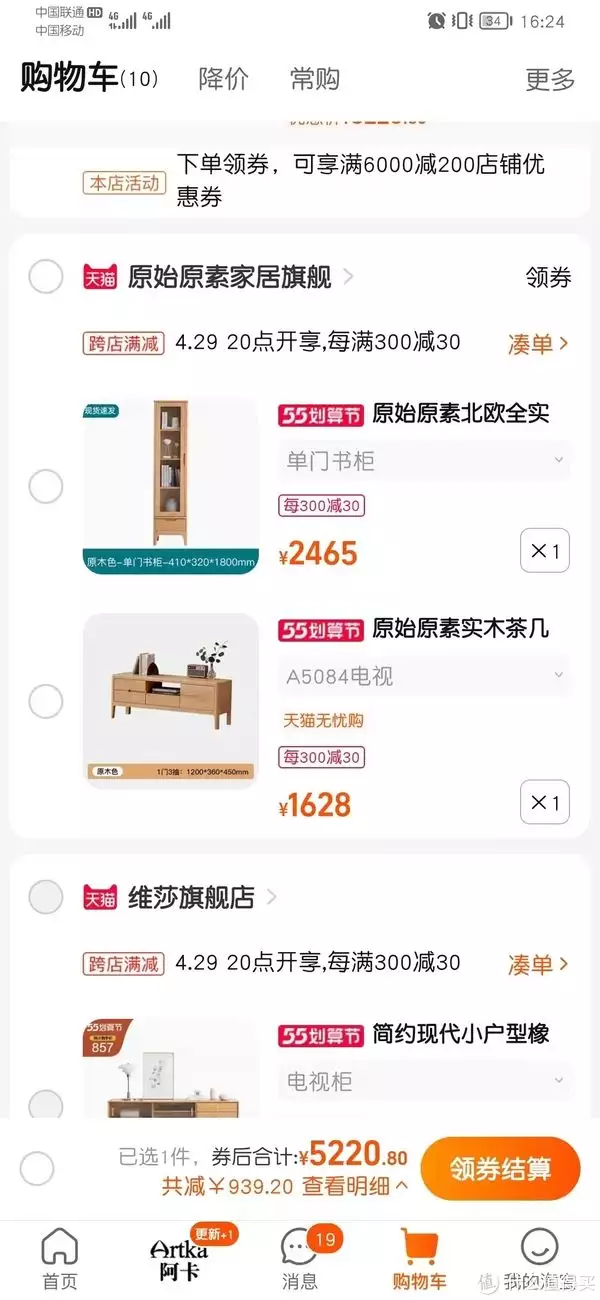Image resolution: width=600 pixels, height=1300 pixels.
Task: Expand 查看明细 discount details
Action: point(355,1186)
